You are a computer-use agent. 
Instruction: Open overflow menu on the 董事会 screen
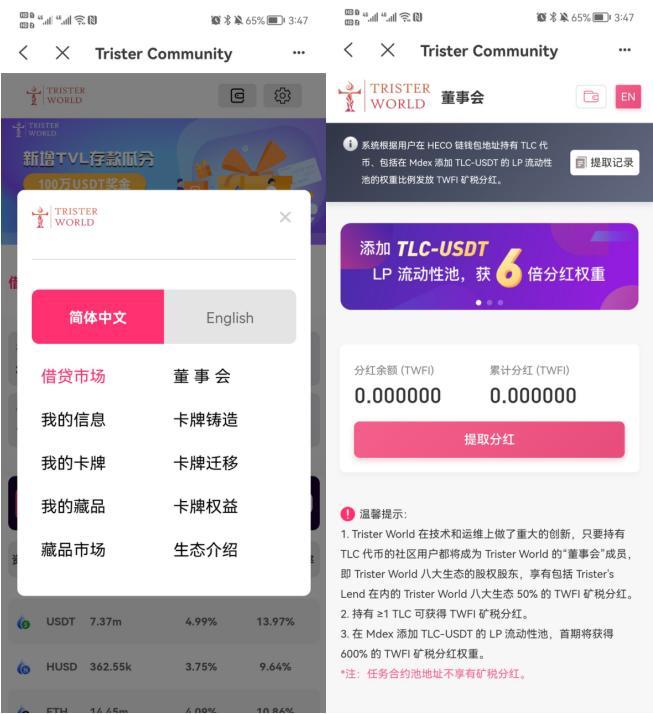point(625,51)
